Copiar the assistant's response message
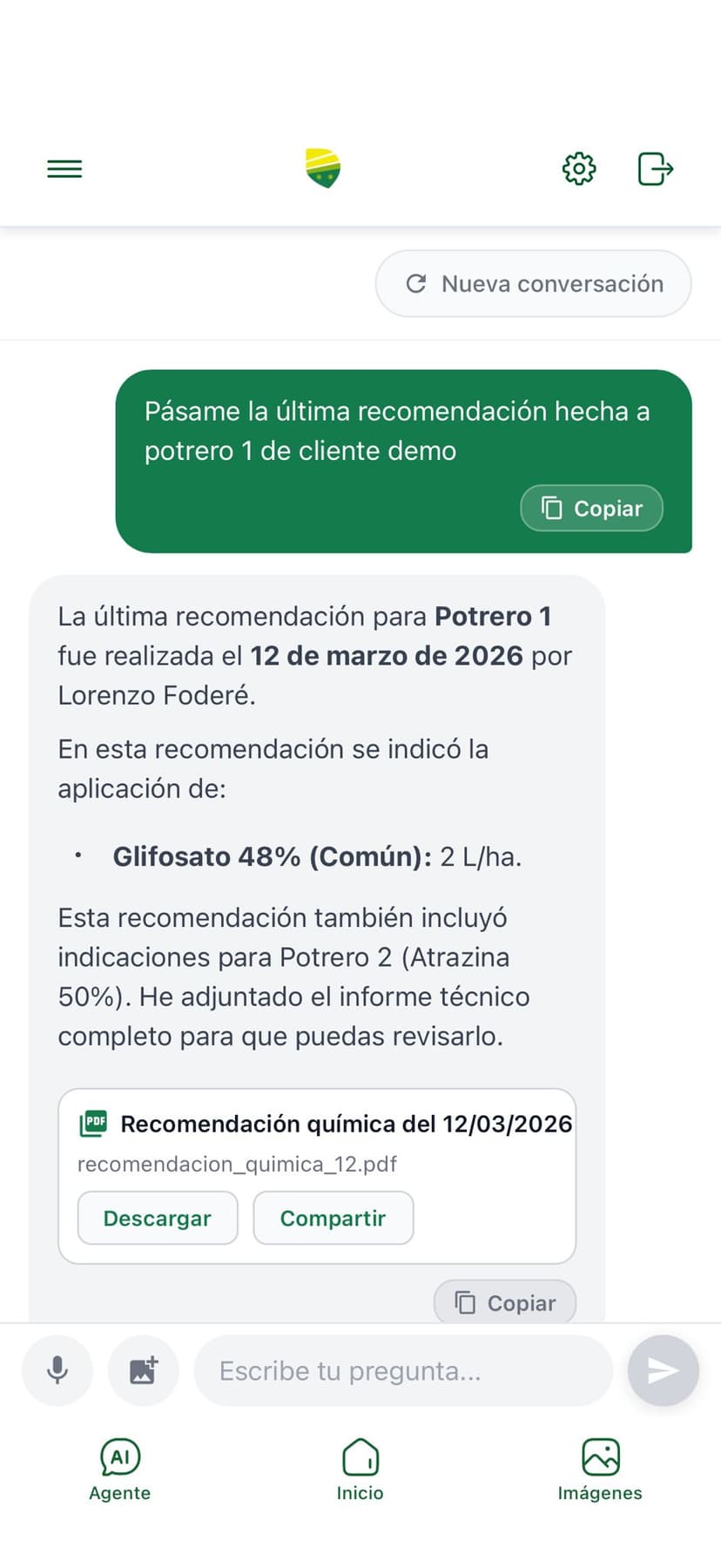This screenshot has width=721, height=1568. (x=505, y=1302)
